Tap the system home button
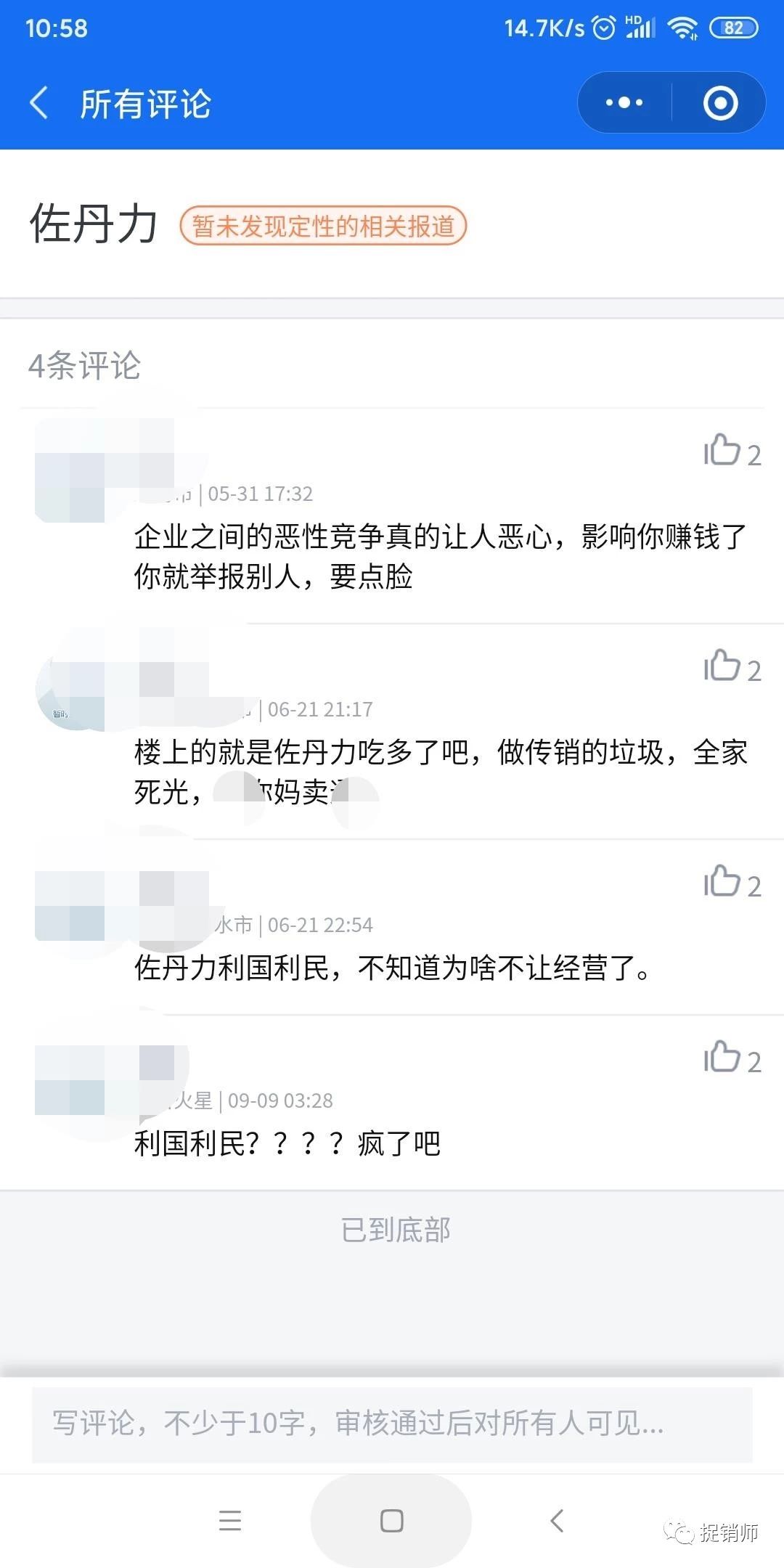This screenshot has height=1568, width=784. [392, 1520]
